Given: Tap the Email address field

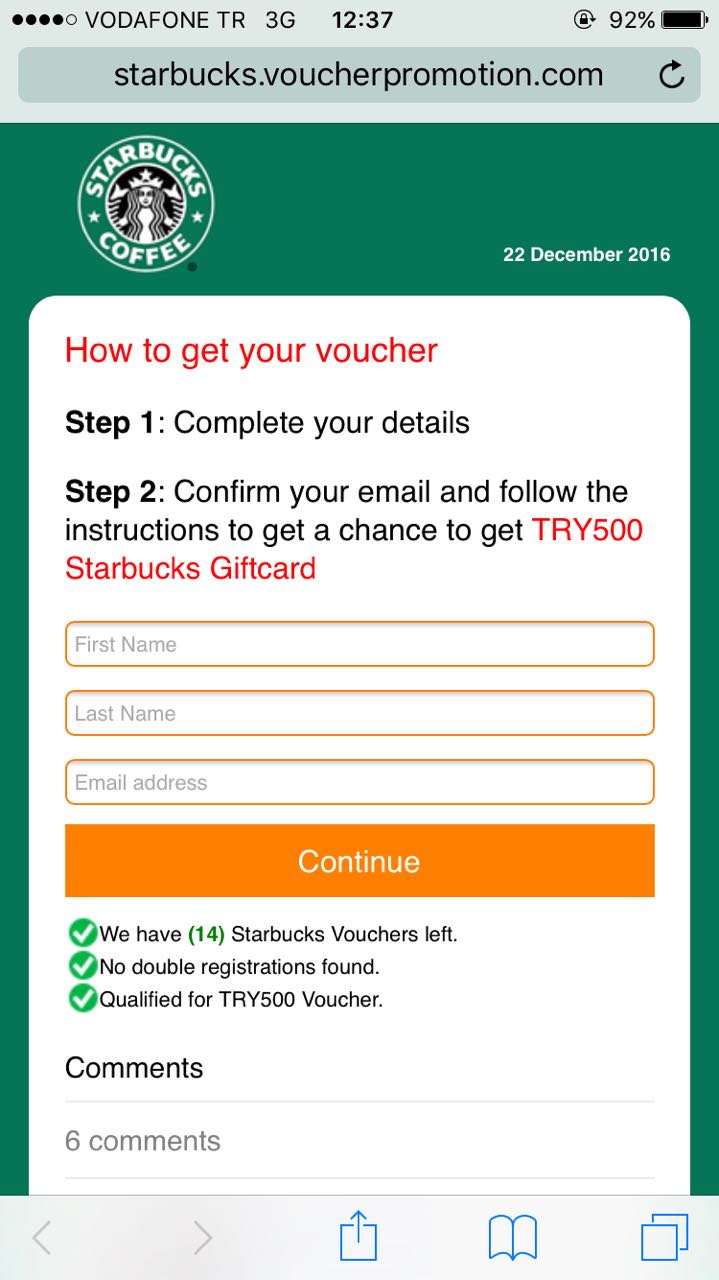Looking at the screenshot, I should pos(359,782).
